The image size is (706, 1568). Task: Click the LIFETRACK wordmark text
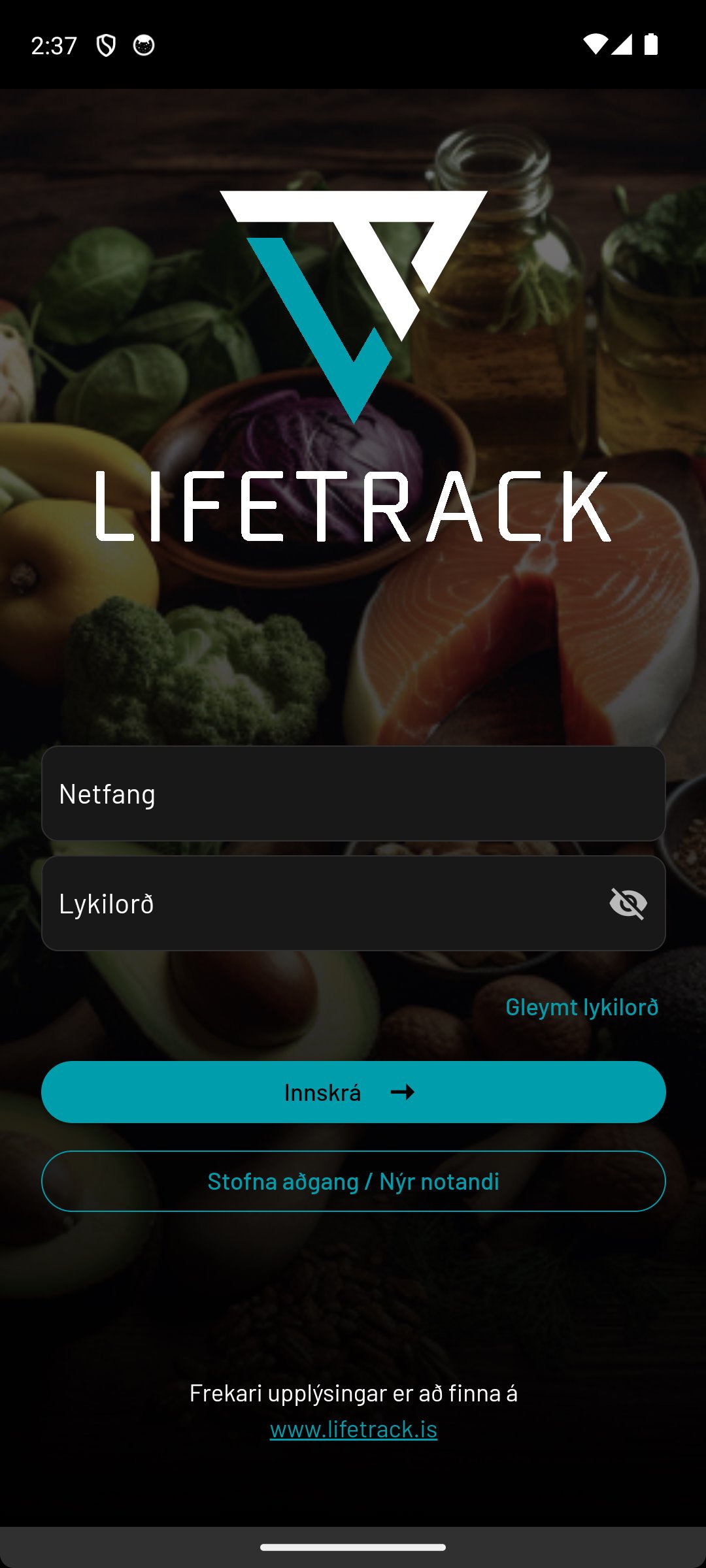pos(353,508)
